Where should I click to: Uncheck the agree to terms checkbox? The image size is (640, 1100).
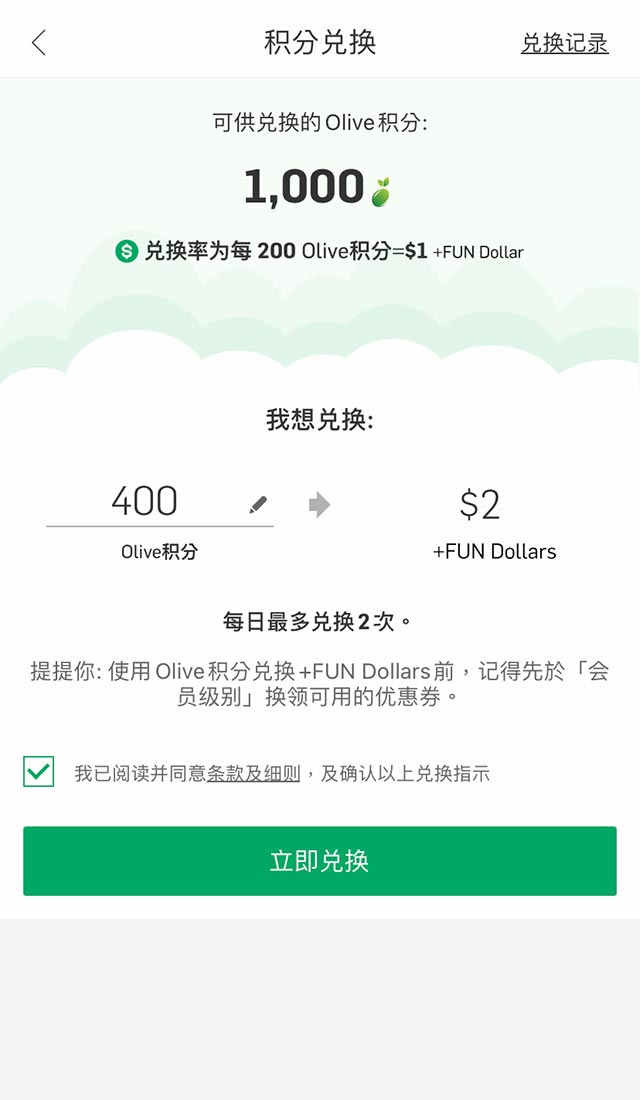(39, 772)
